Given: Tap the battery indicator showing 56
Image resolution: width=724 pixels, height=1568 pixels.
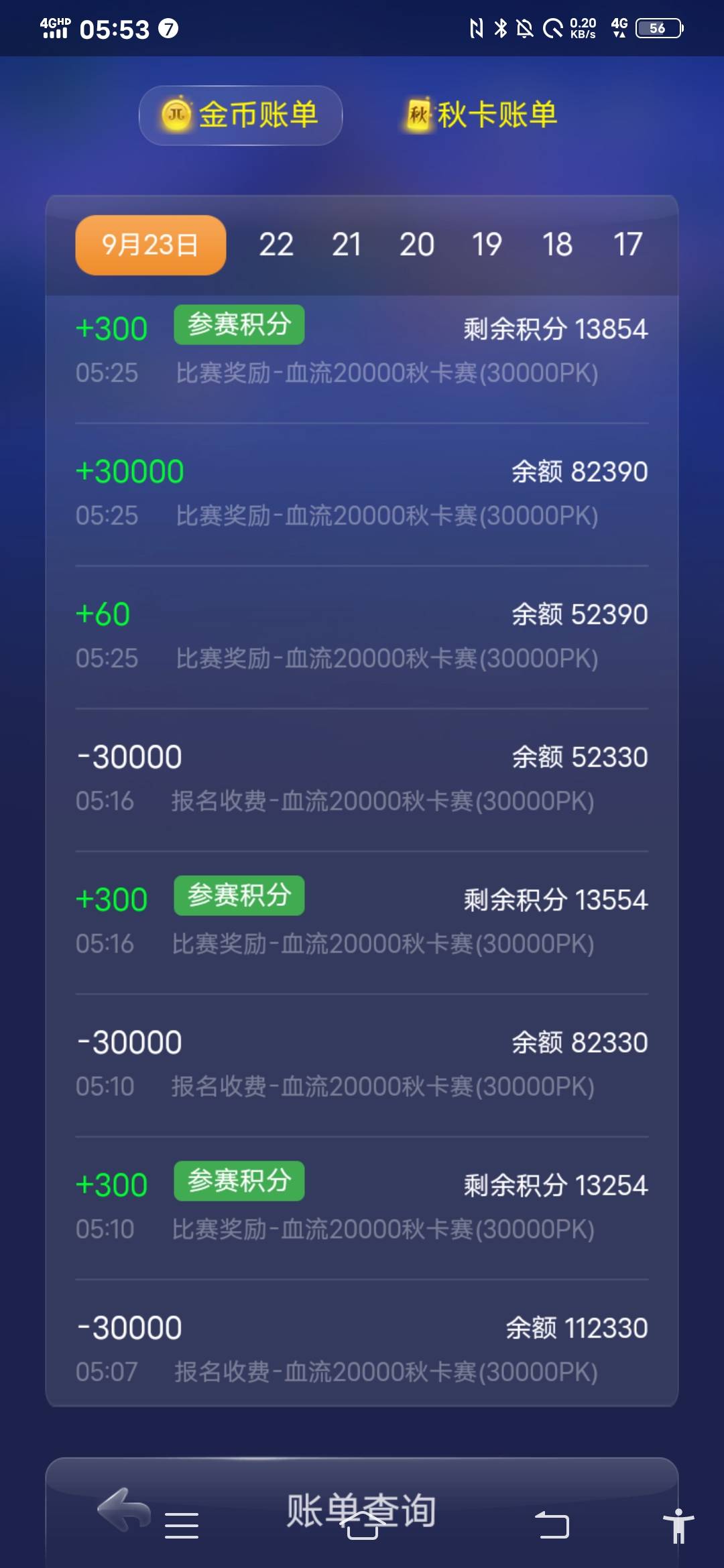Looking at the screenshot, I should pos(654,28).
